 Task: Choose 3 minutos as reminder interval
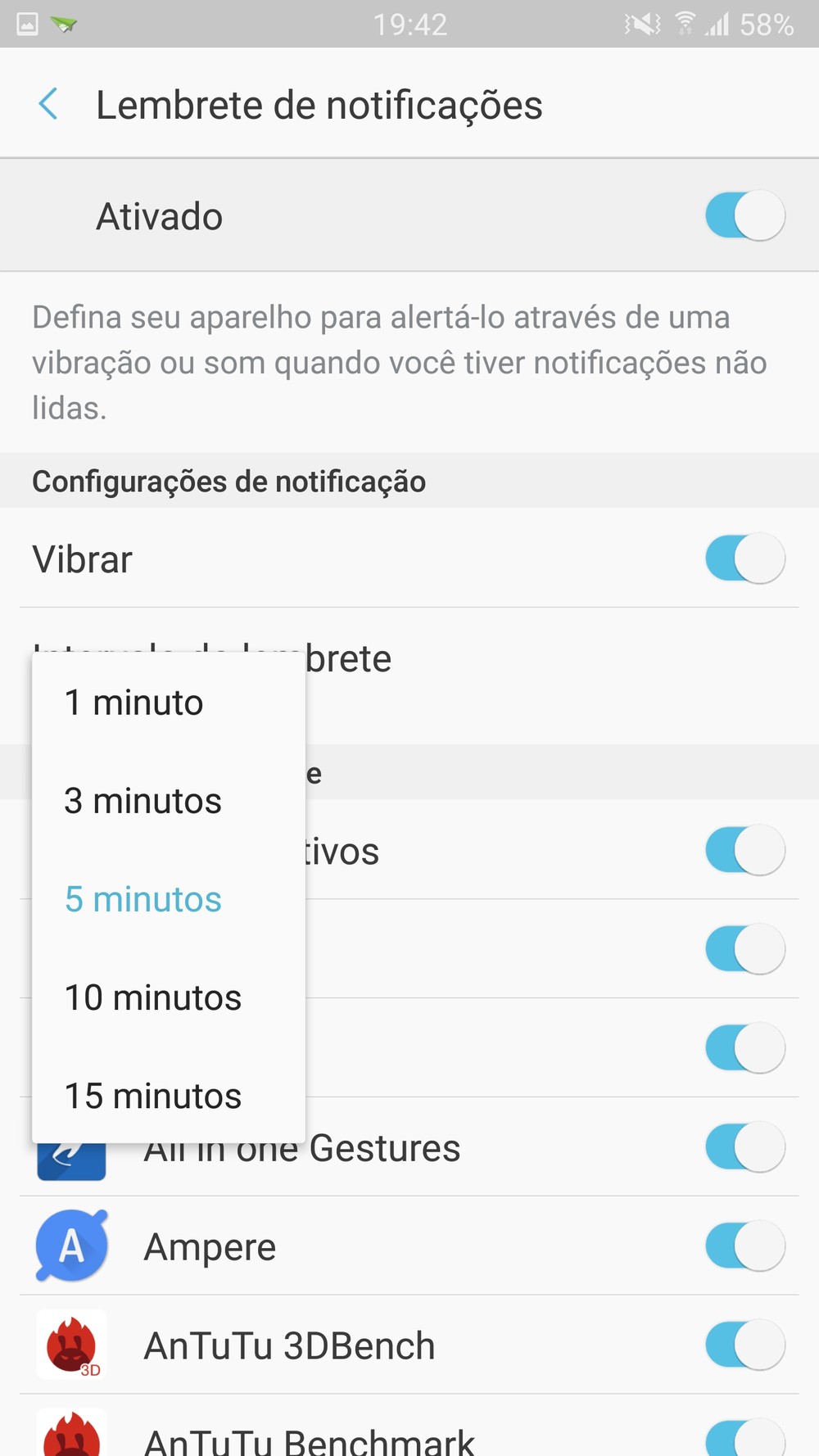[x=143, y=801]
